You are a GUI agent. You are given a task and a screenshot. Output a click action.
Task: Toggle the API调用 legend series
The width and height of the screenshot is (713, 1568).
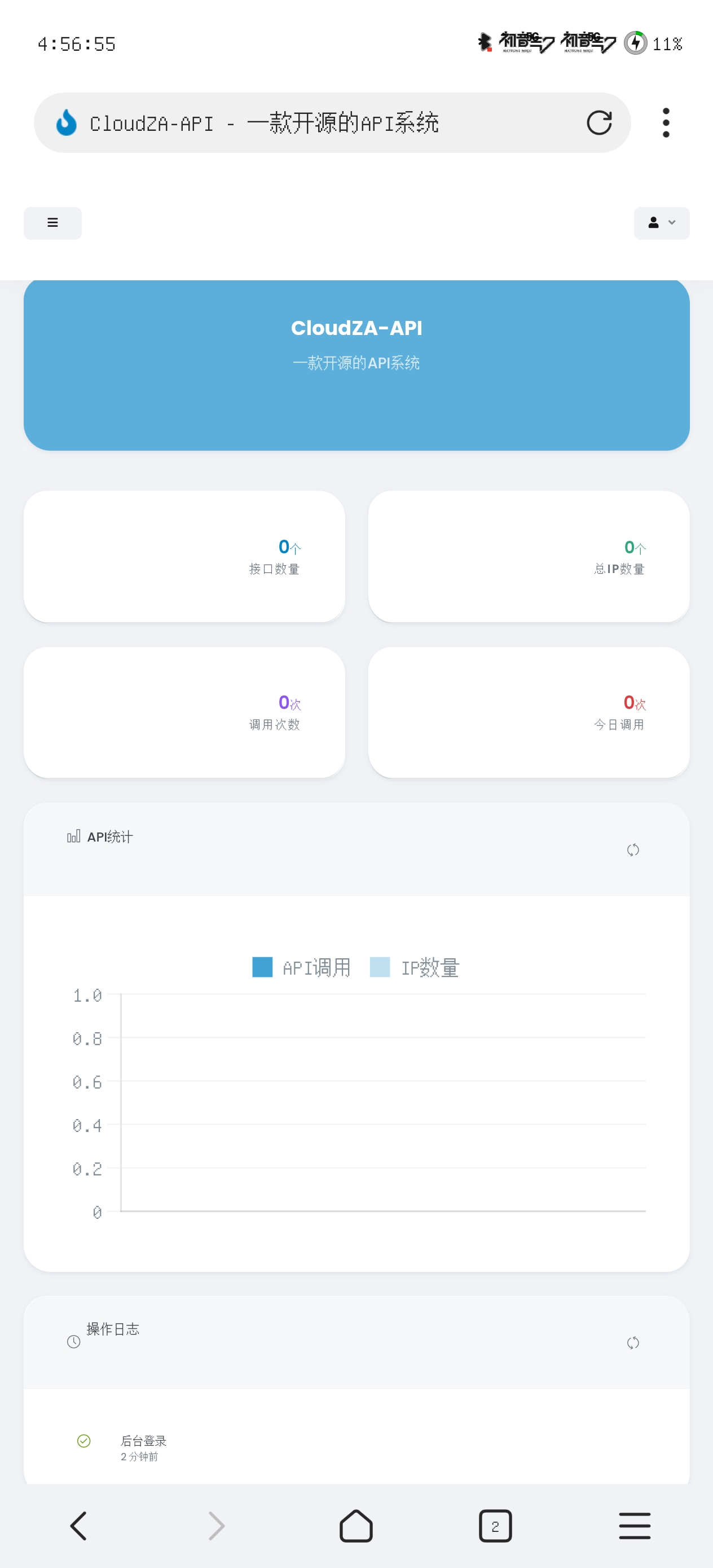301,967
